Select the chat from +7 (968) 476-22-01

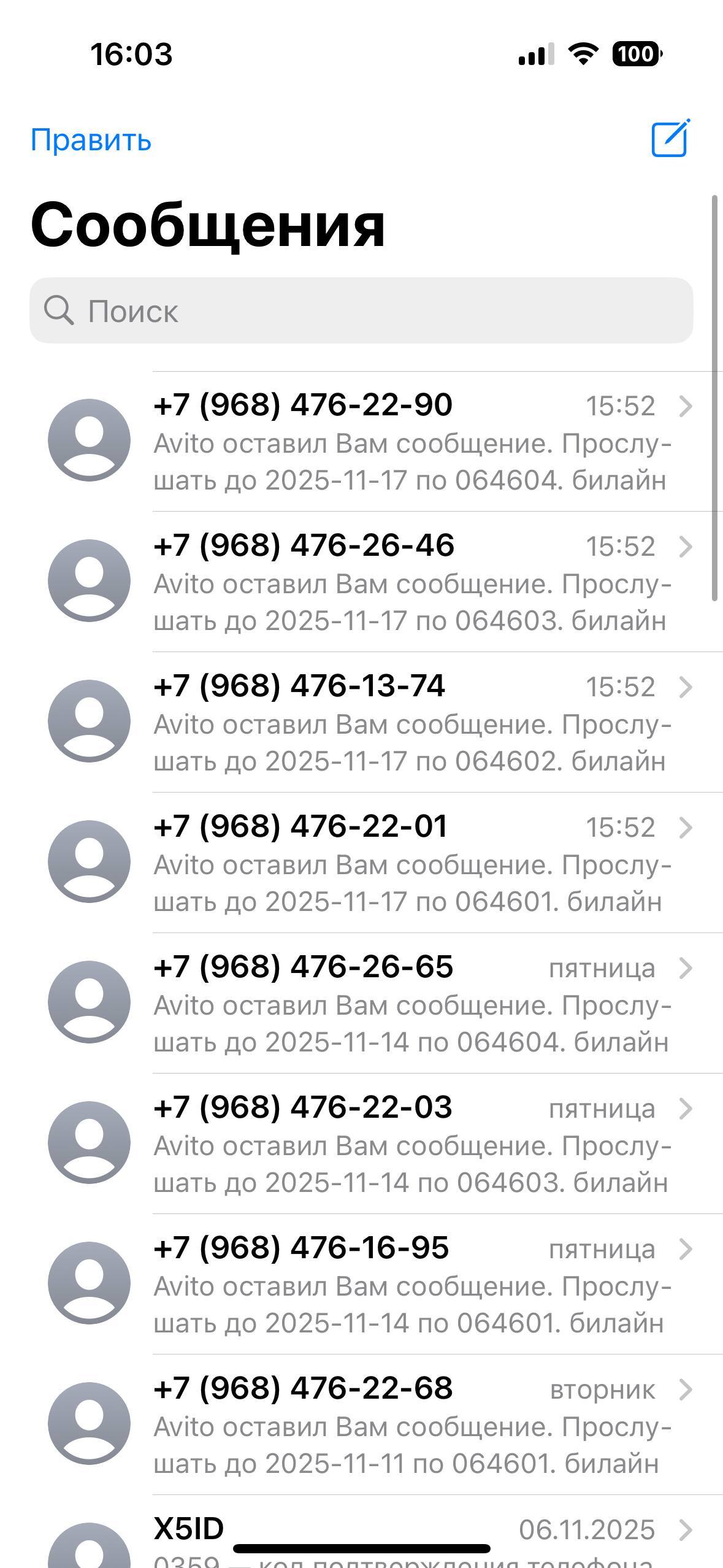[x=405, y=863]
